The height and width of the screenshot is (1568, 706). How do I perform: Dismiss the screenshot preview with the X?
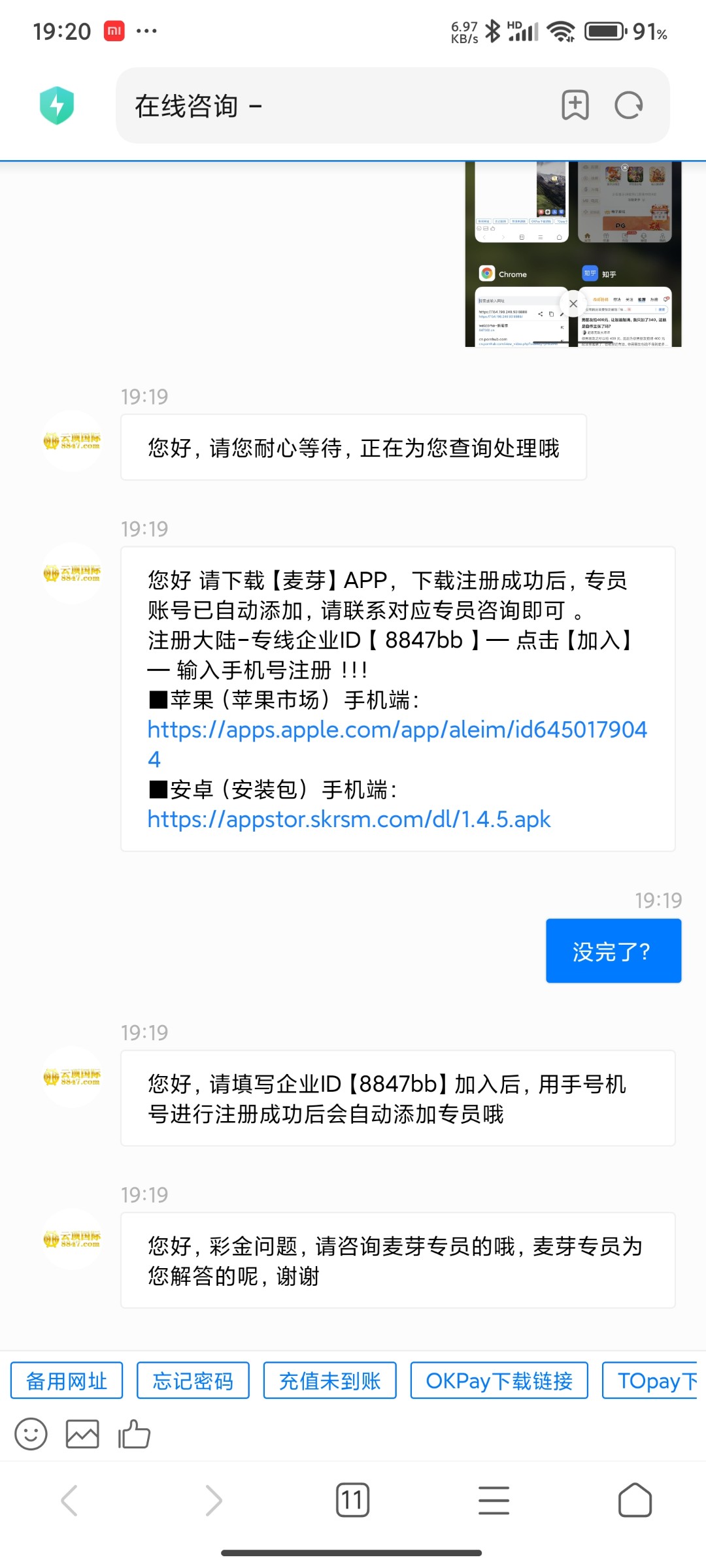[573, 304]
